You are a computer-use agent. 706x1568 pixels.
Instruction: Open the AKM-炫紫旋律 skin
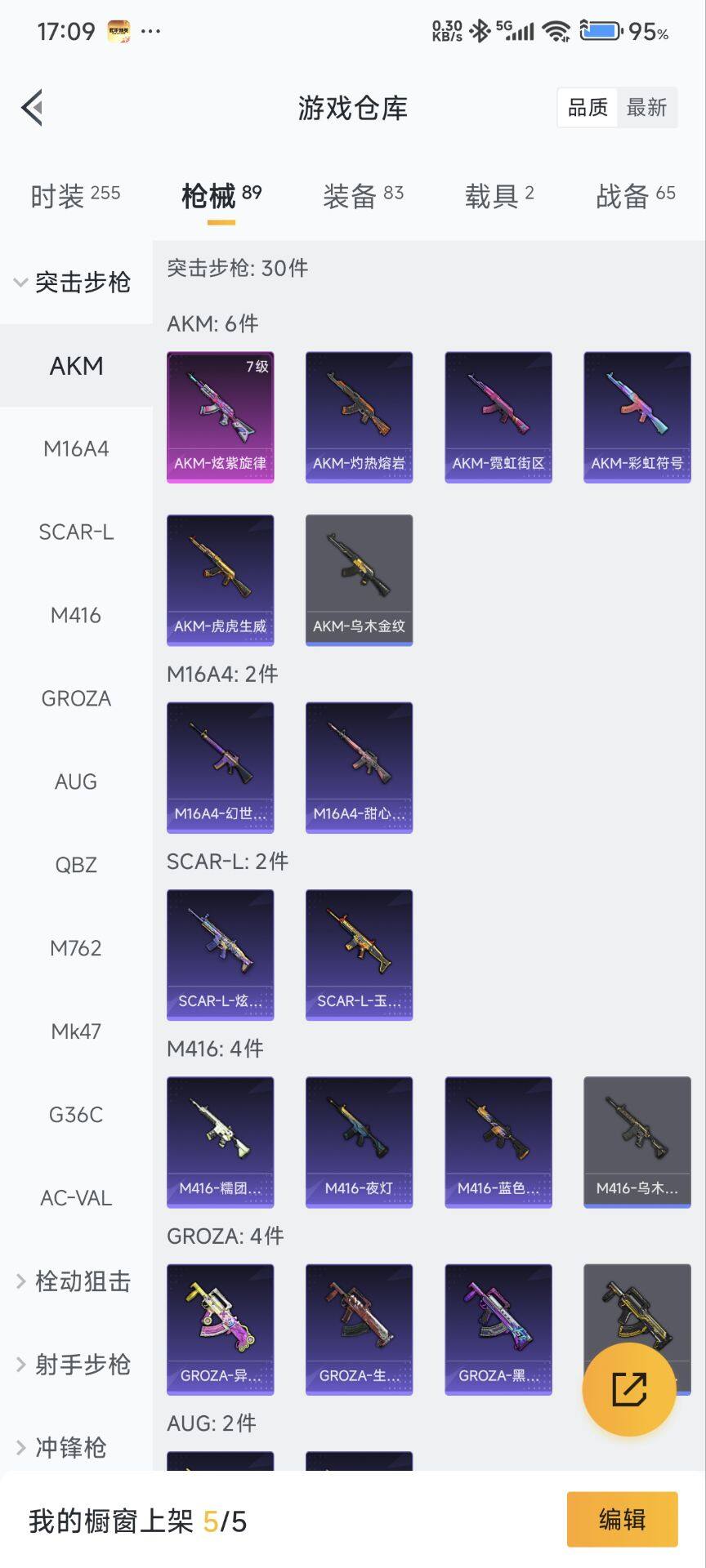pos(220,417)
